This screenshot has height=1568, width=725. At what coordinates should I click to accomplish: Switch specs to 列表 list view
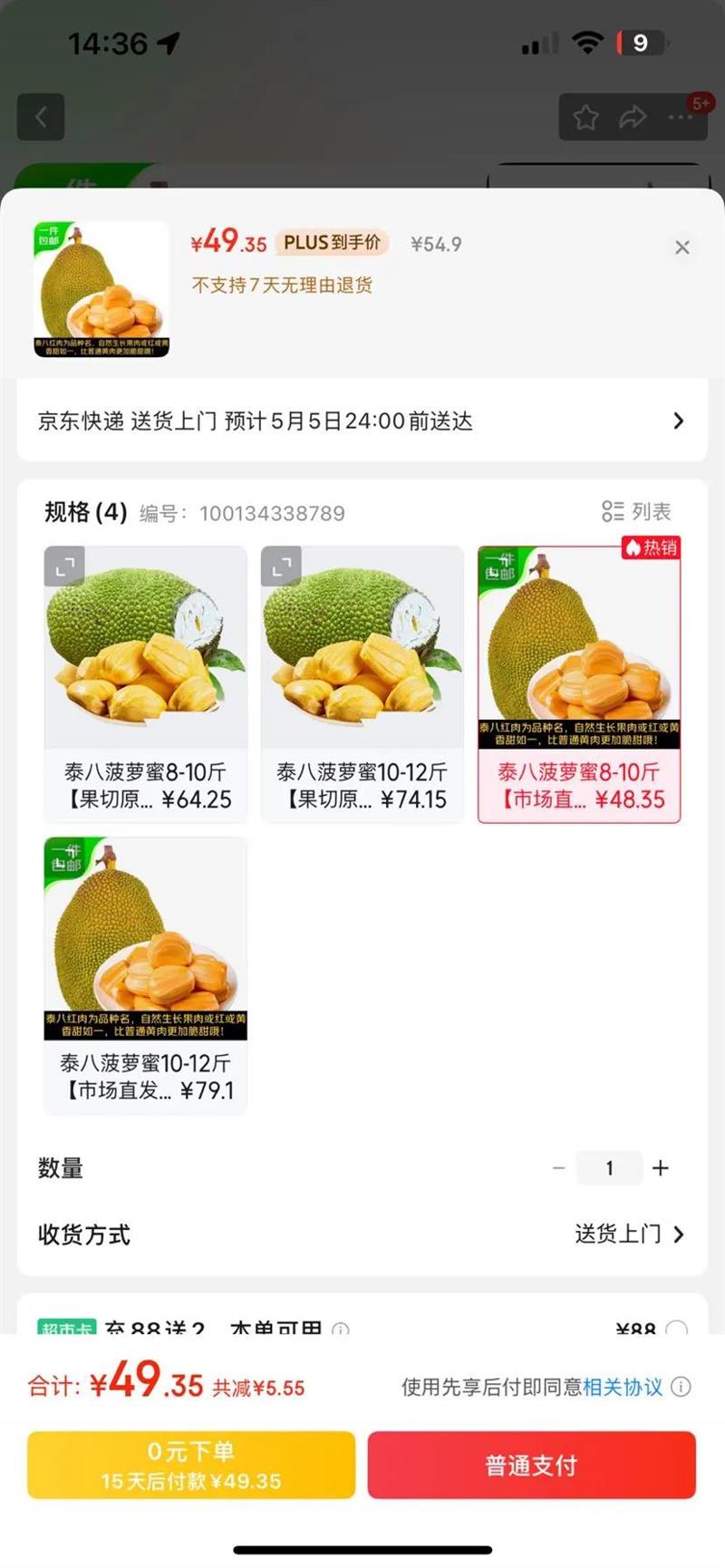(x=637, y=511)
